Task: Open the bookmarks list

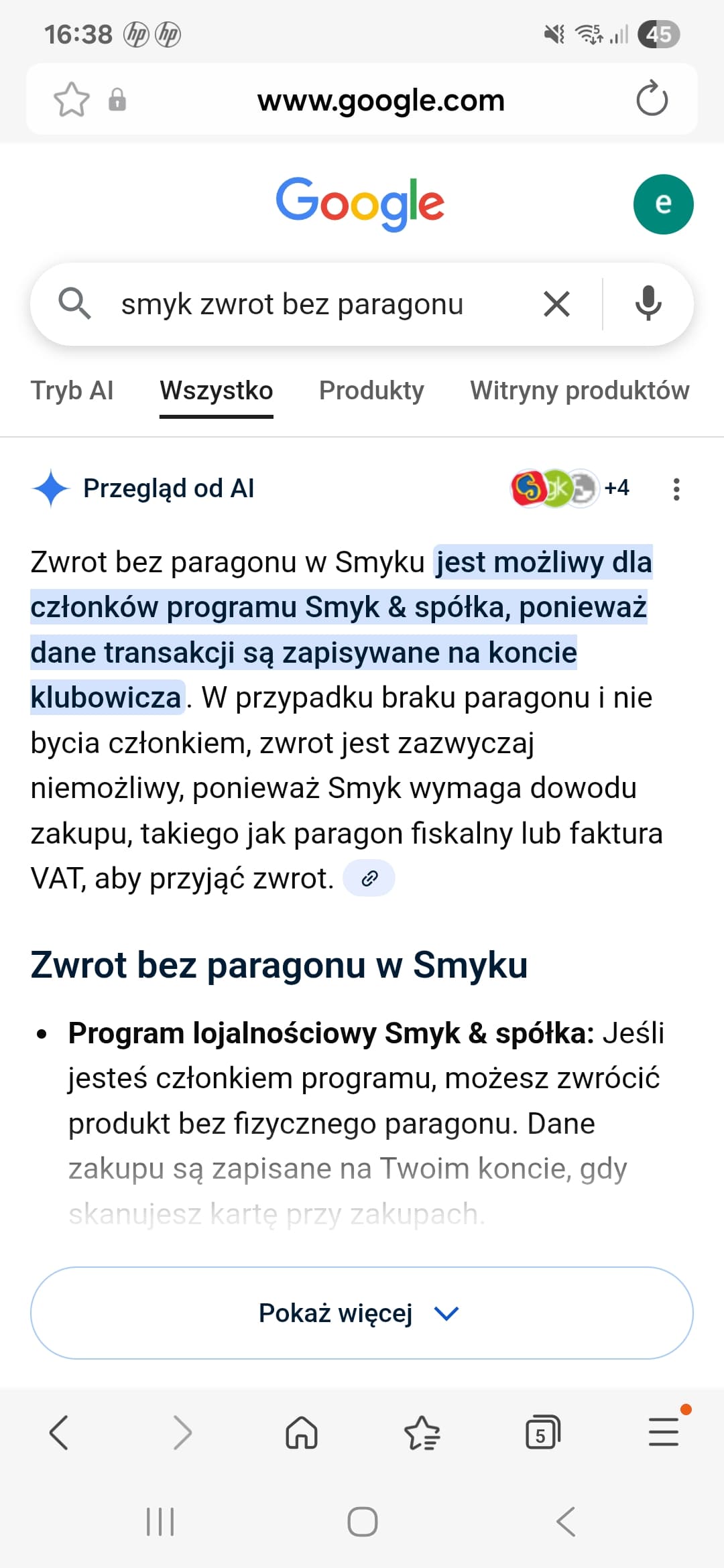Action: point(422,1433)
